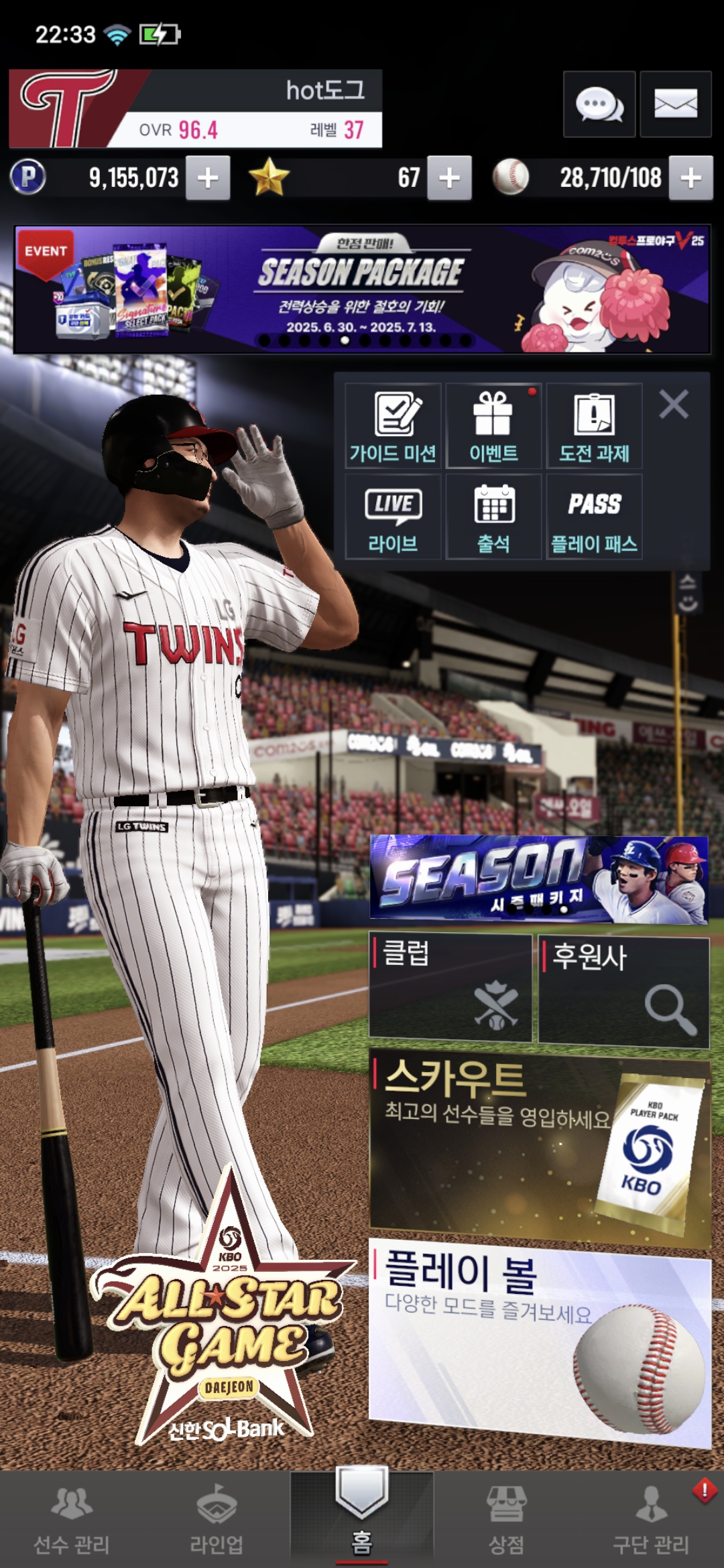Open 스카우트 to recruit players
Image resolution: width=724 pixels, height=1568 pixels.
click(540, 1147)
